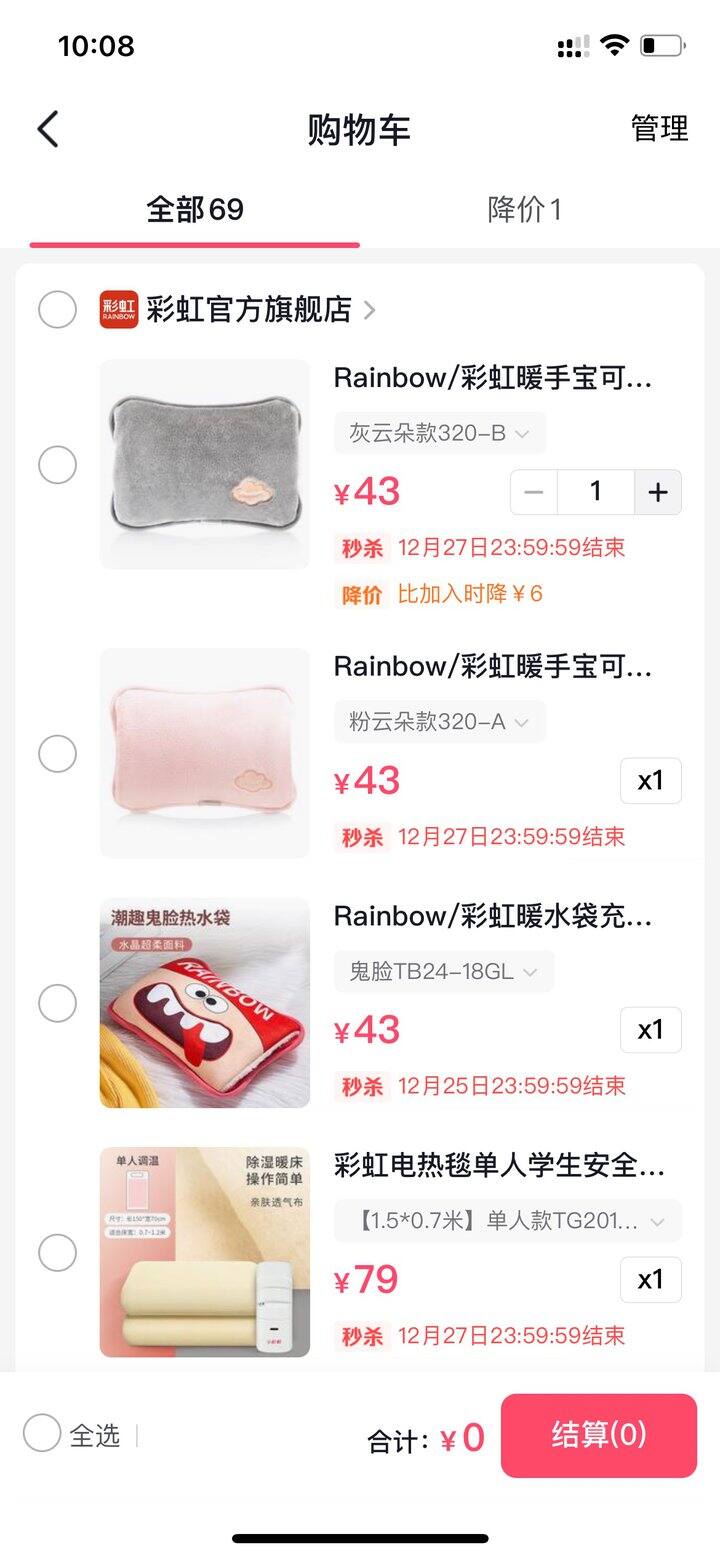Open the 鬼脸热水袋 product image

point(205,1003)
